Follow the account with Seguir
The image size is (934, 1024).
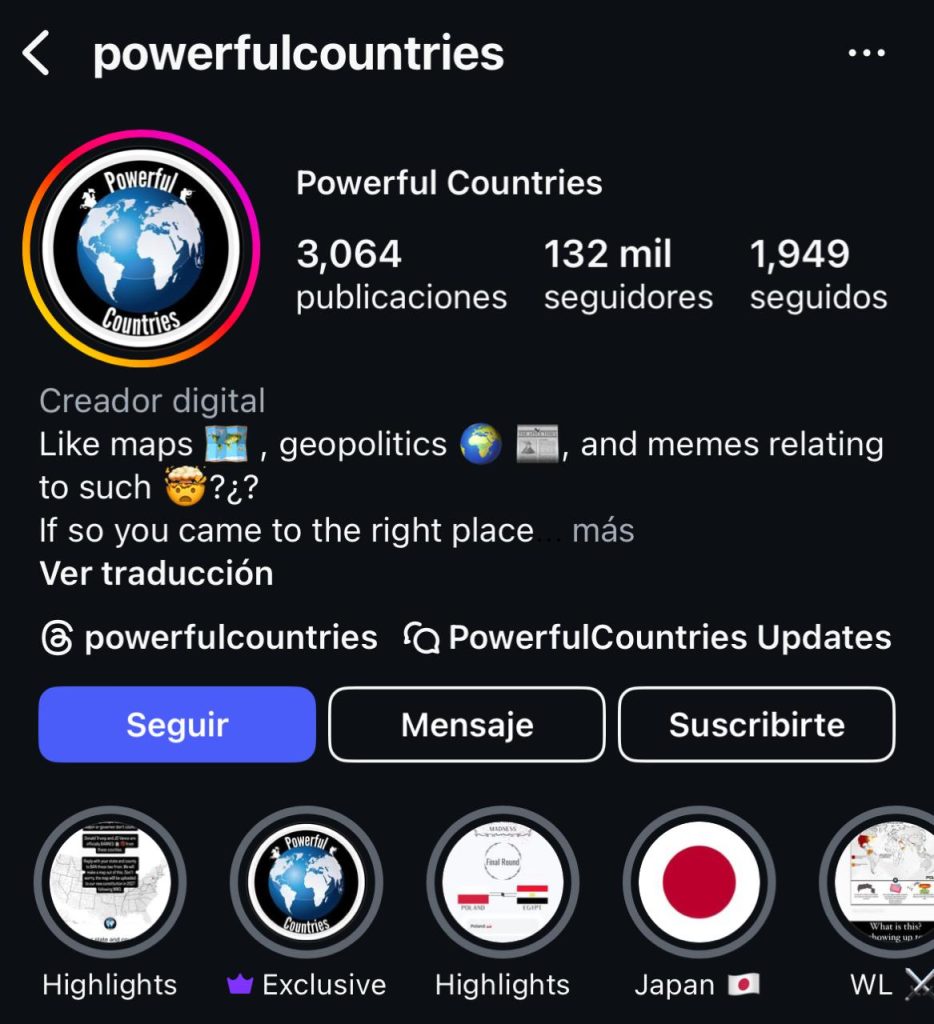177,725
